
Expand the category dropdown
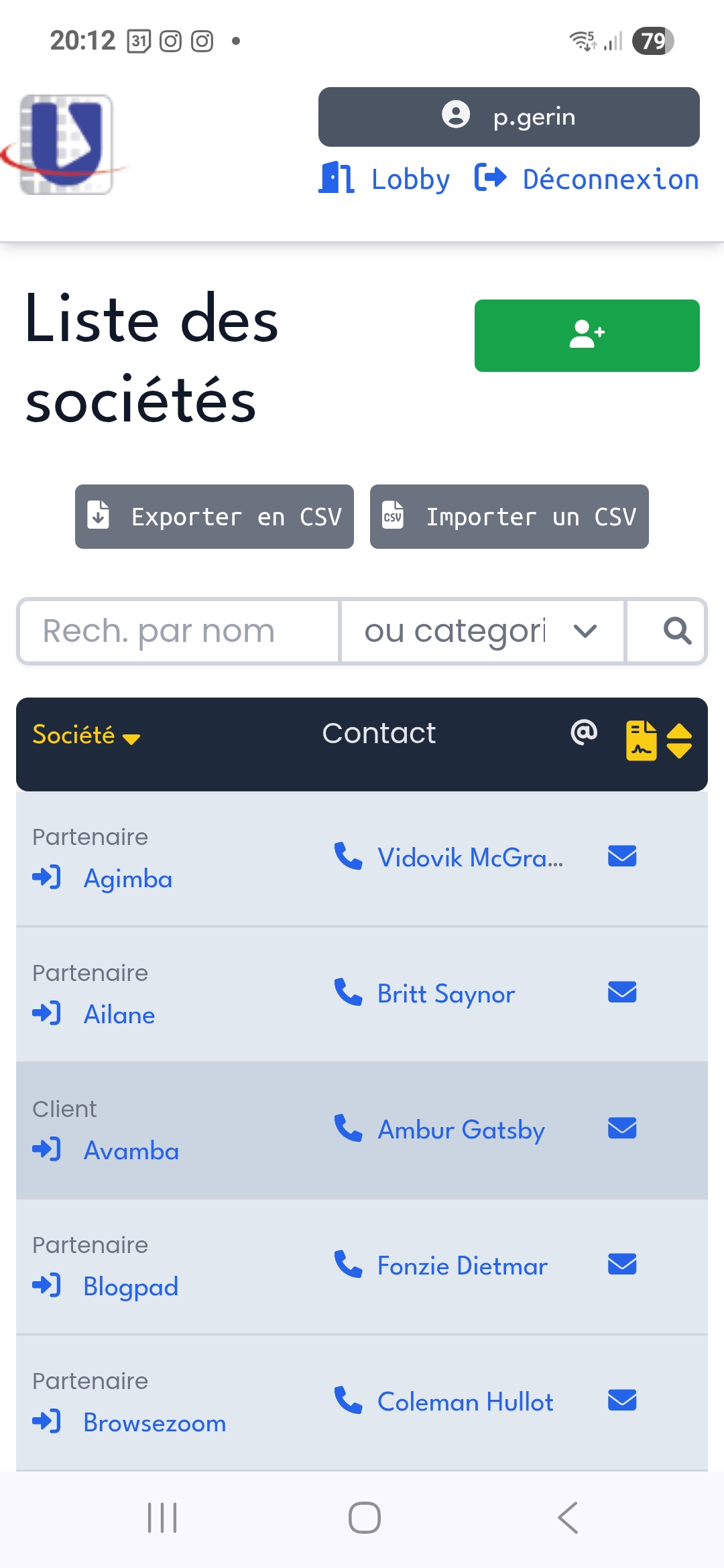coord(481,631)
